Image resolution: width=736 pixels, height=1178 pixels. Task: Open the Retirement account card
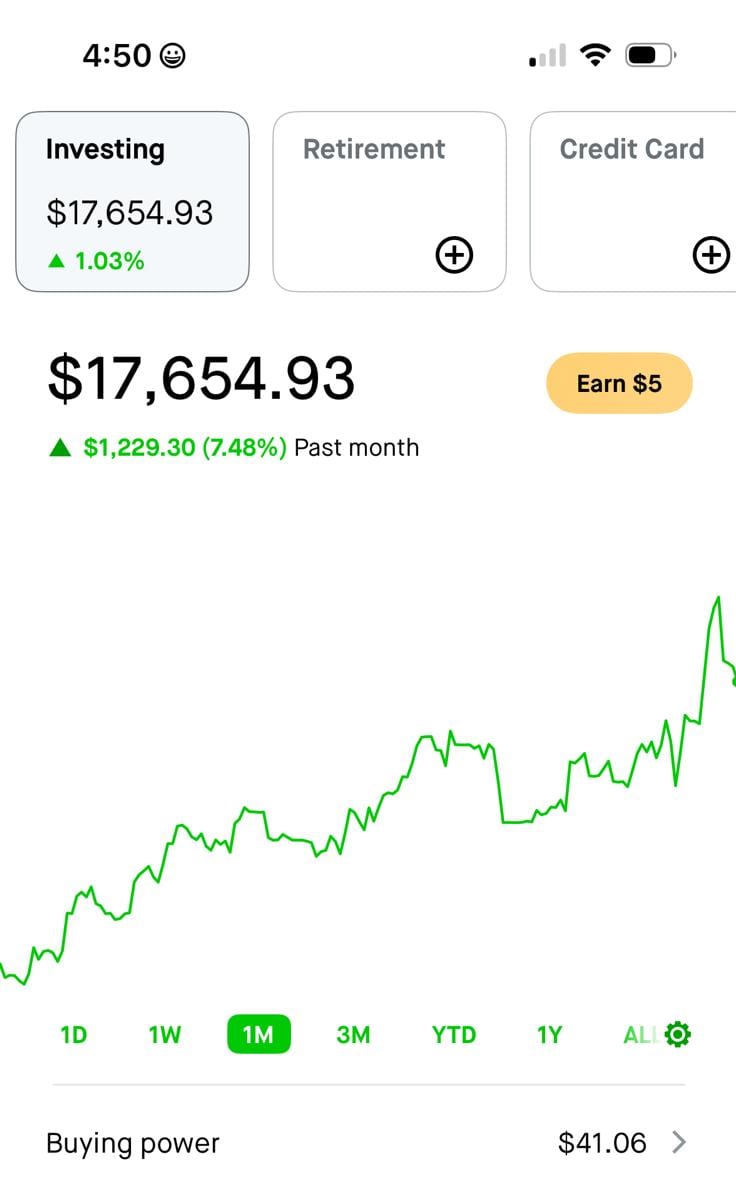click(389, 201)
